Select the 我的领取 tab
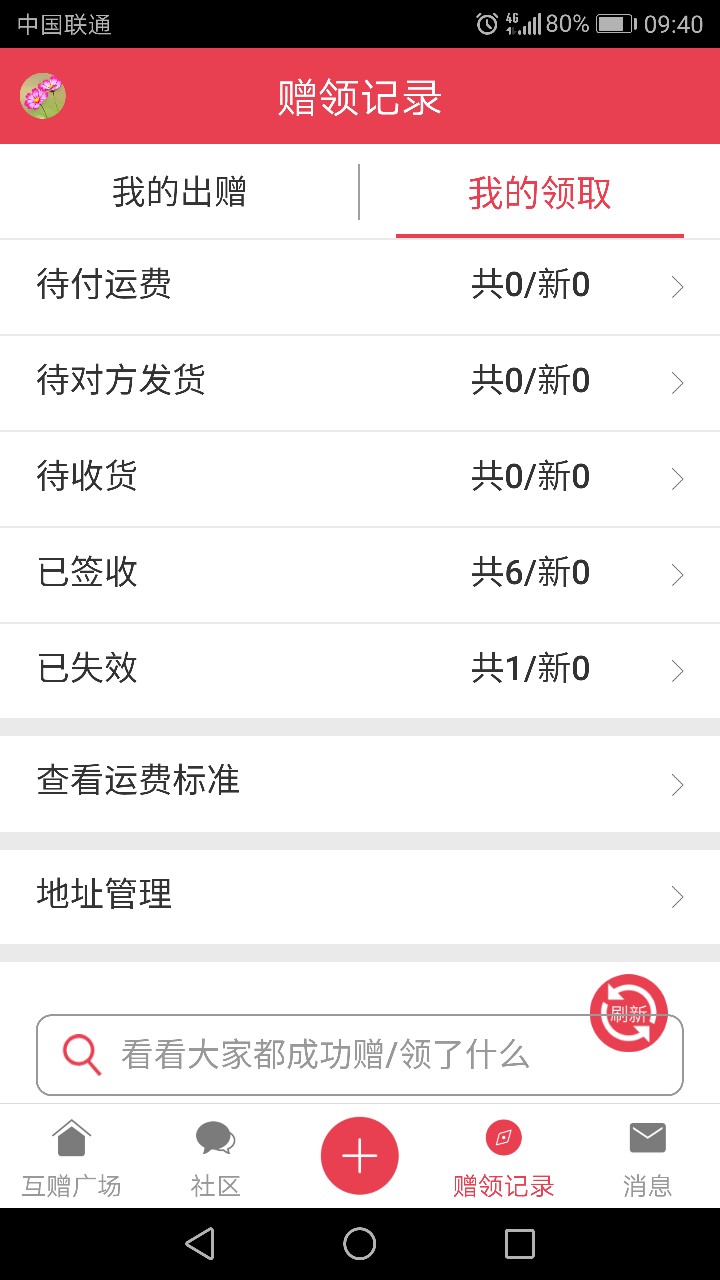Screen dimensions: 720x1280 pos(540,192)
